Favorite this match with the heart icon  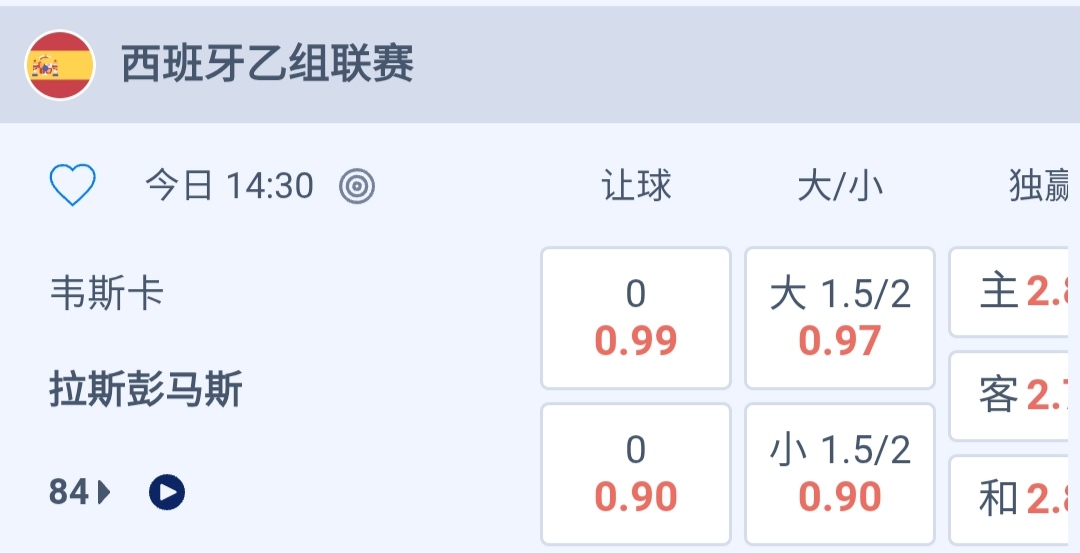72,185
